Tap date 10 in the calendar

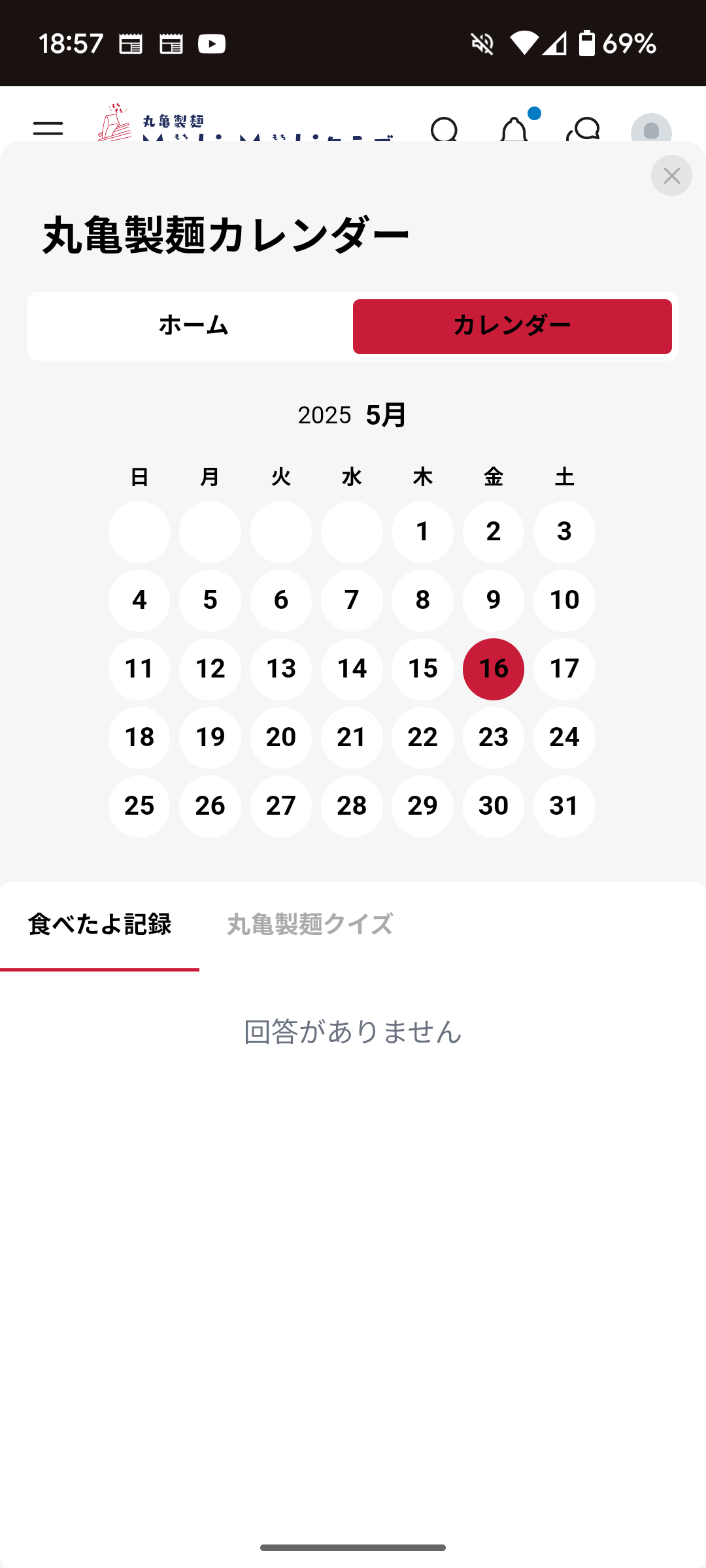pyautogui.click(x=564, y=600)
